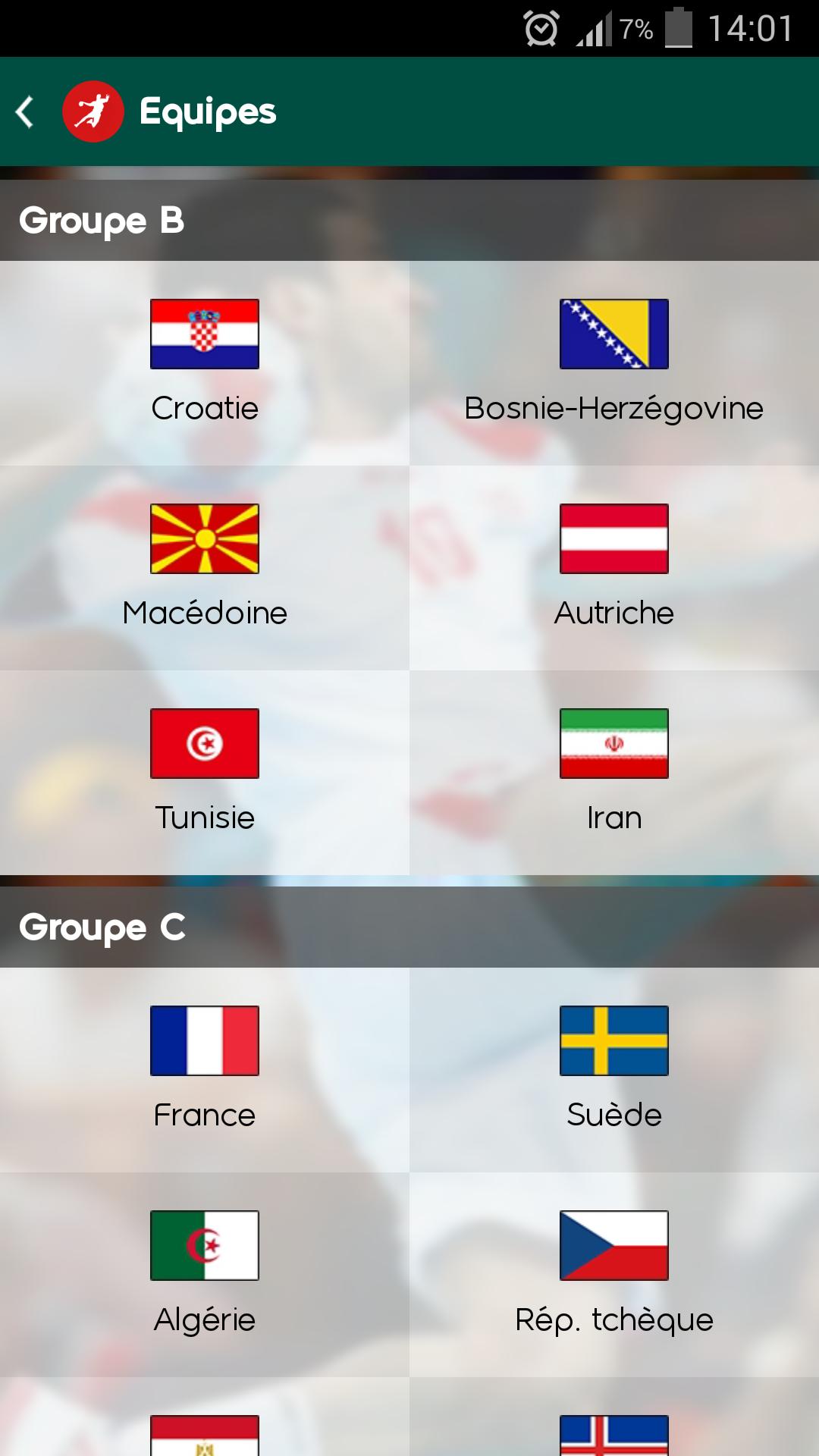This screenshot has width=819, height=1456.
Task: View the Algérie team page
Action: click(x=205, y=1274)
